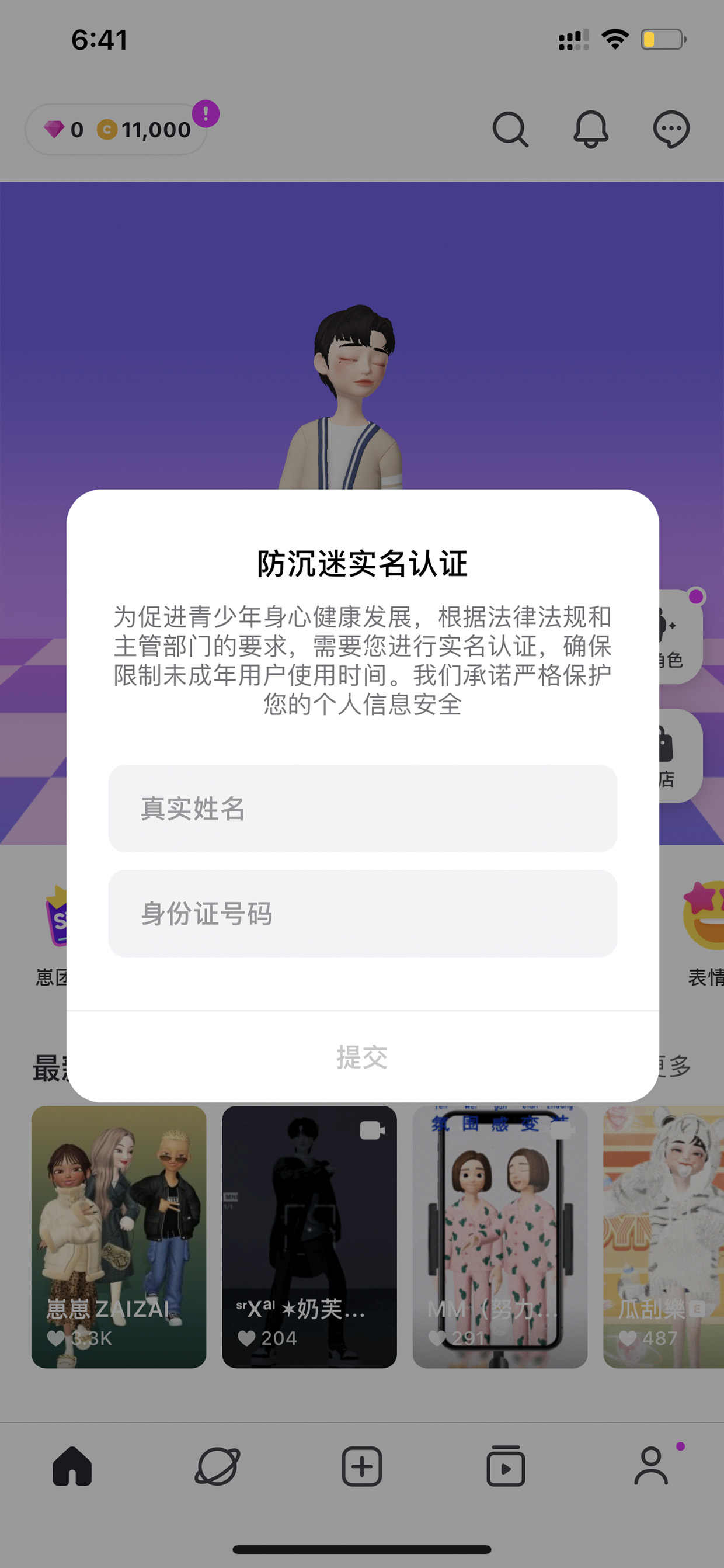Open the chat messages bubble icon
This screenshot has width=724, height=1568.
coord(671,129)
